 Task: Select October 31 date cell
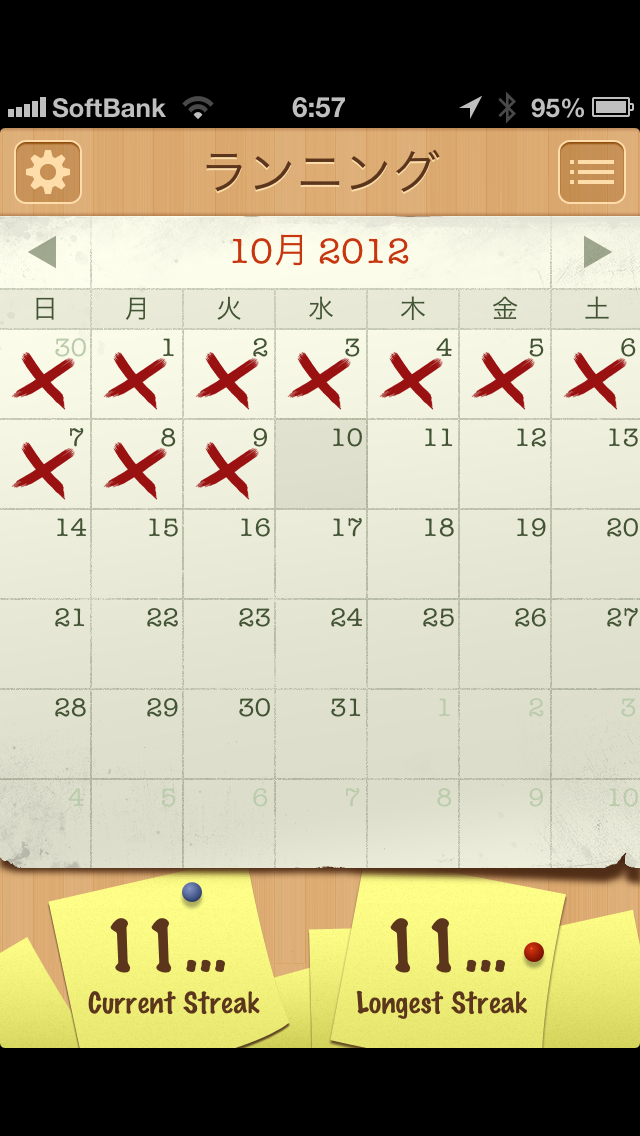(x=321, y=735)
